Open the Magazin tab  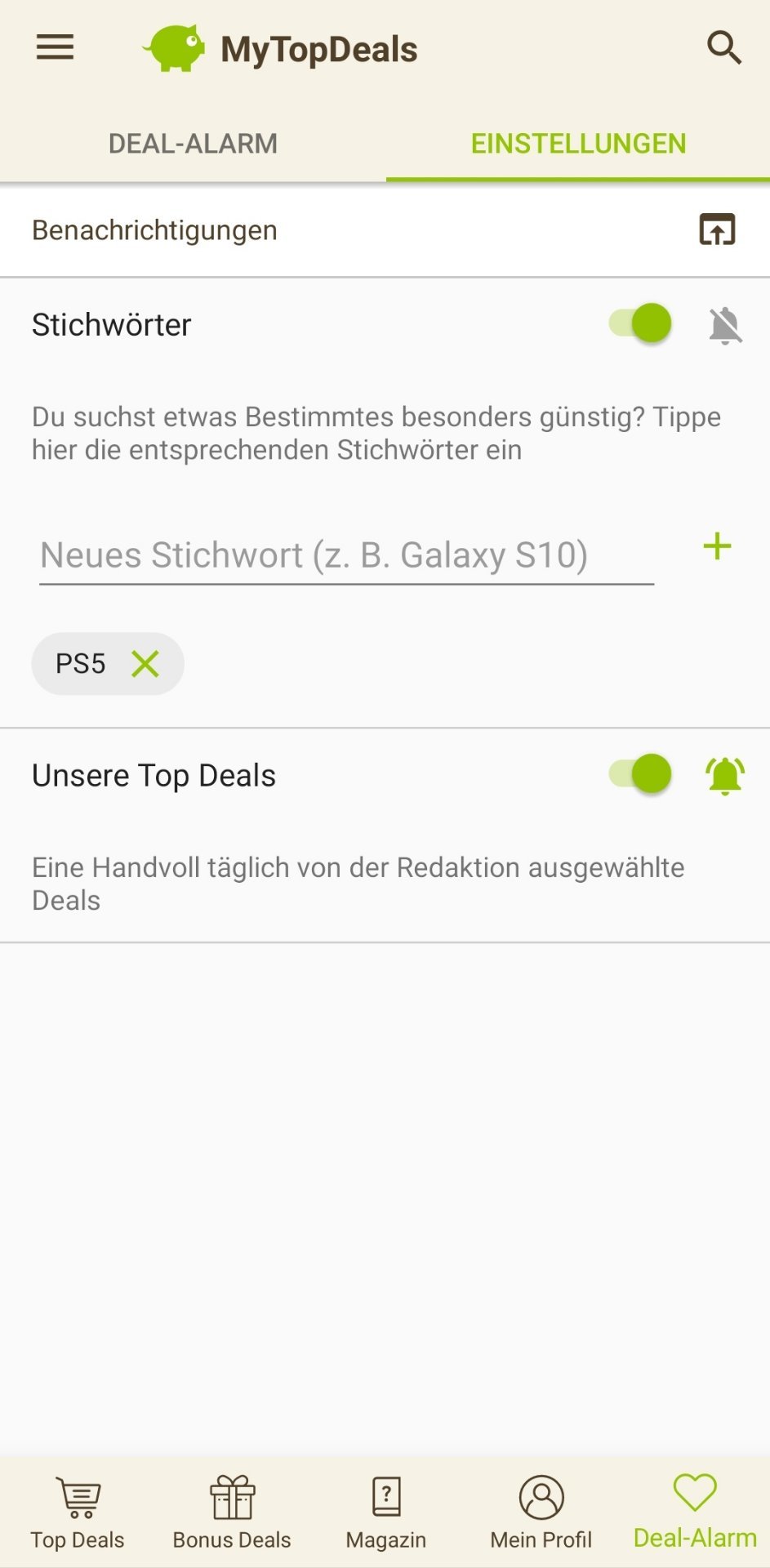[386, 1512]
